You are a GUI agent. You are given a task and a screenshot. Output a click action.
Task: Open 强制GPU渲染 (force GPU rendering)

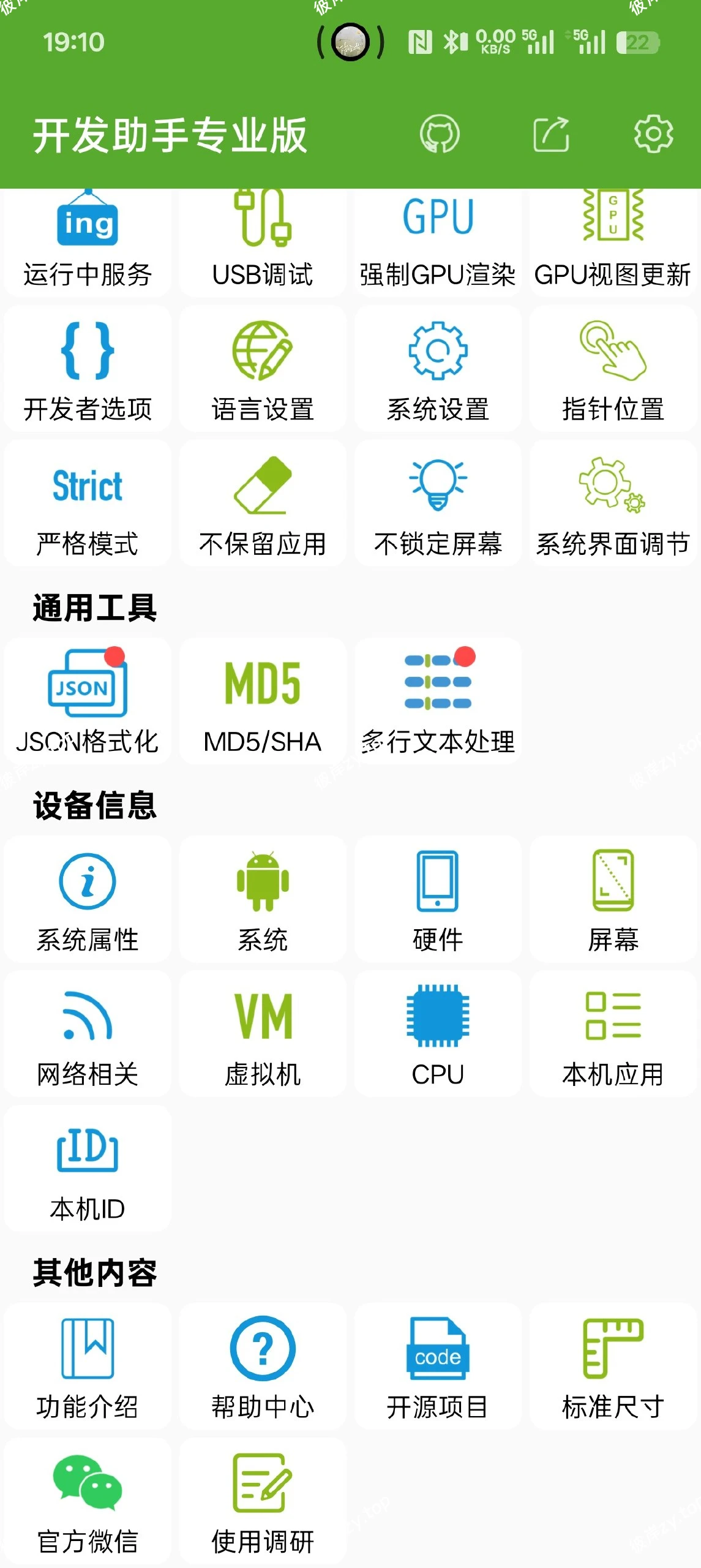[438, 242]
